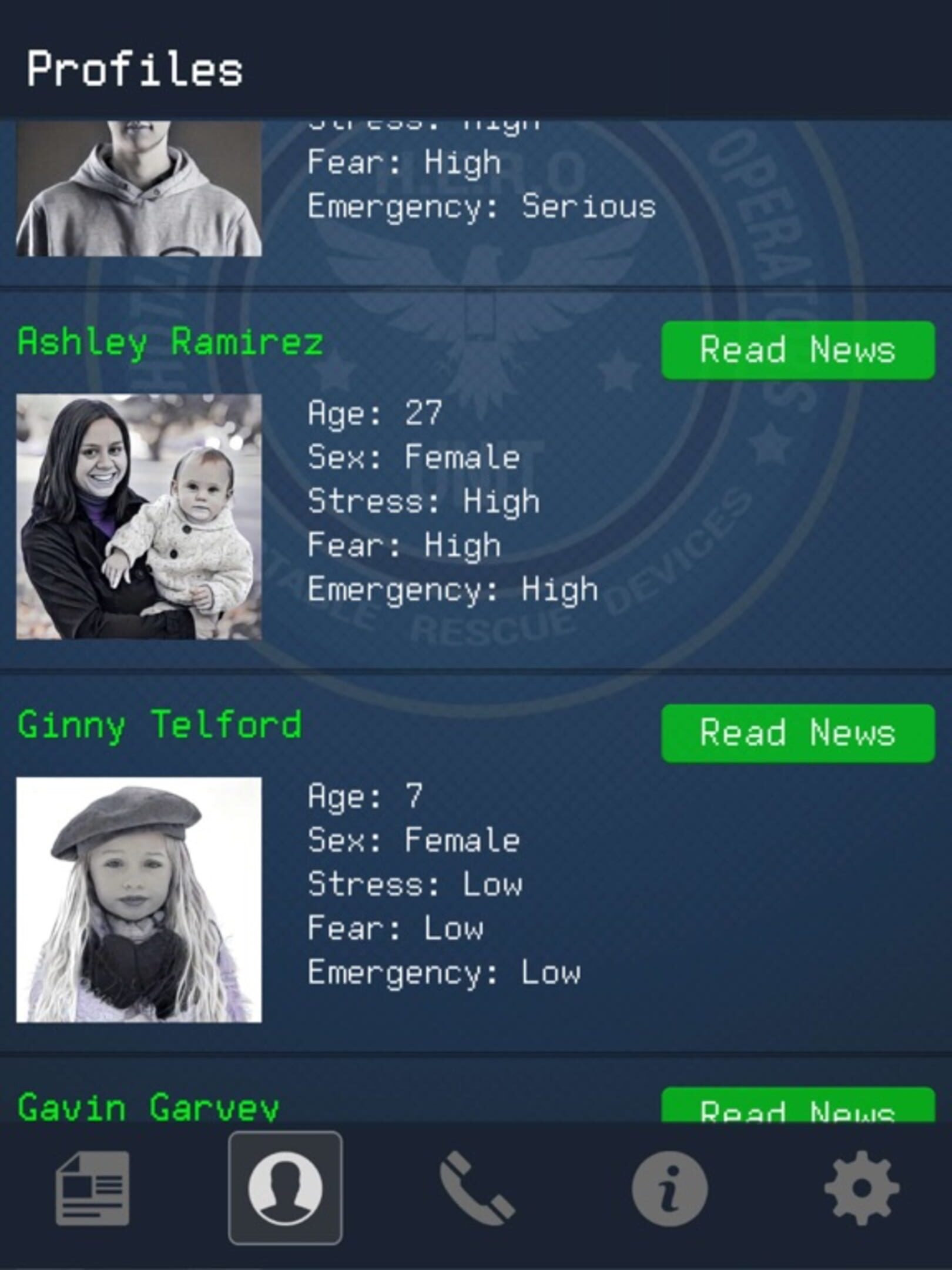Read news for Ginny Telford
The height and width of the screenshot is (1270, 952).
point(797,733)
